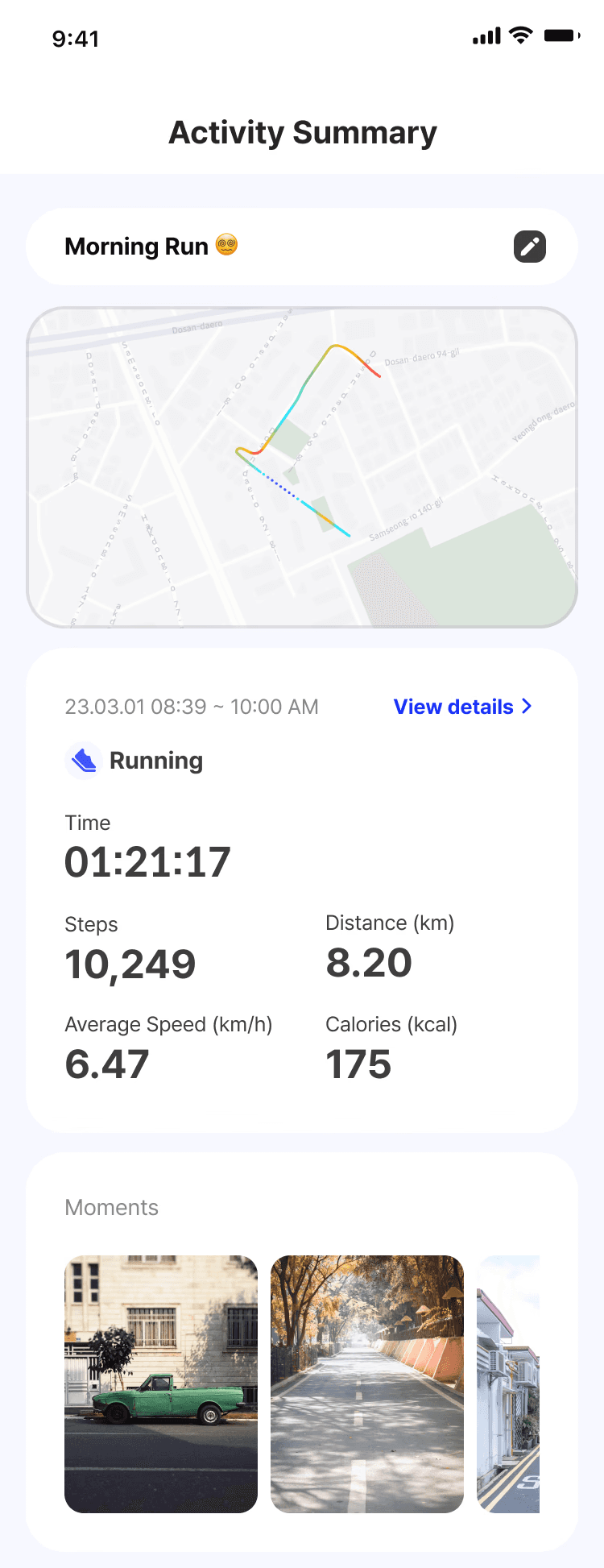Open the green pickup truck photo
This screenshot has width=604, height=1568.
tap(161, 1383)
